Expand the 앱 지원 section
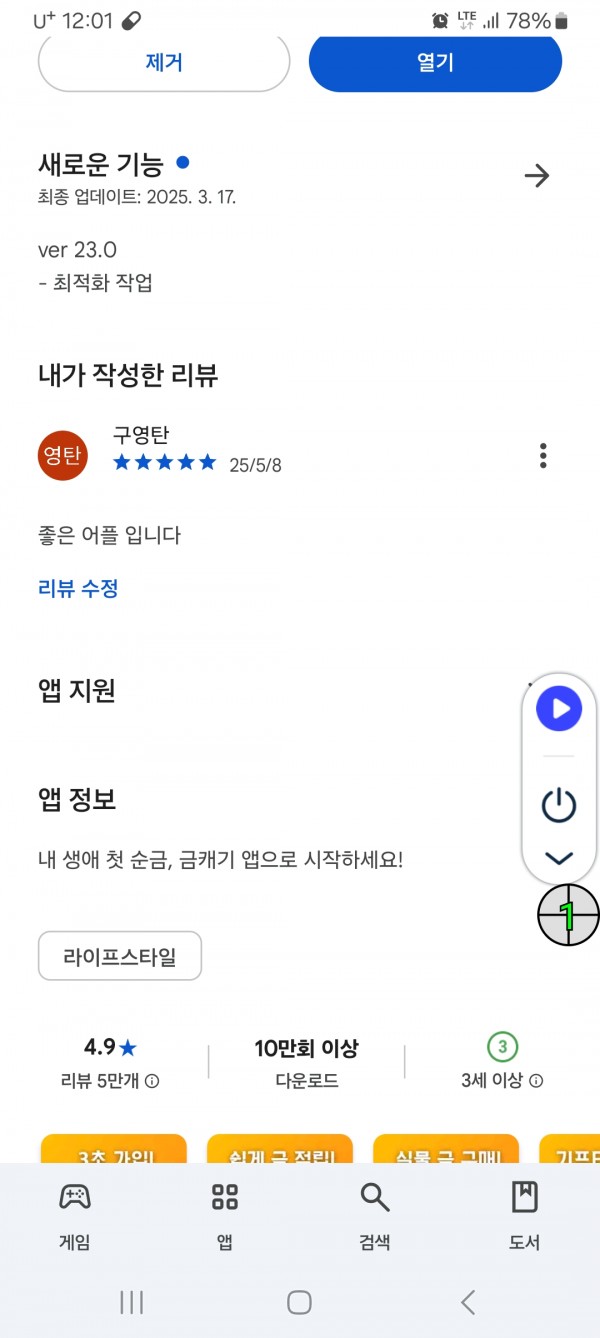The width and height of the screenshot is (600, 1338). [300, 690]
